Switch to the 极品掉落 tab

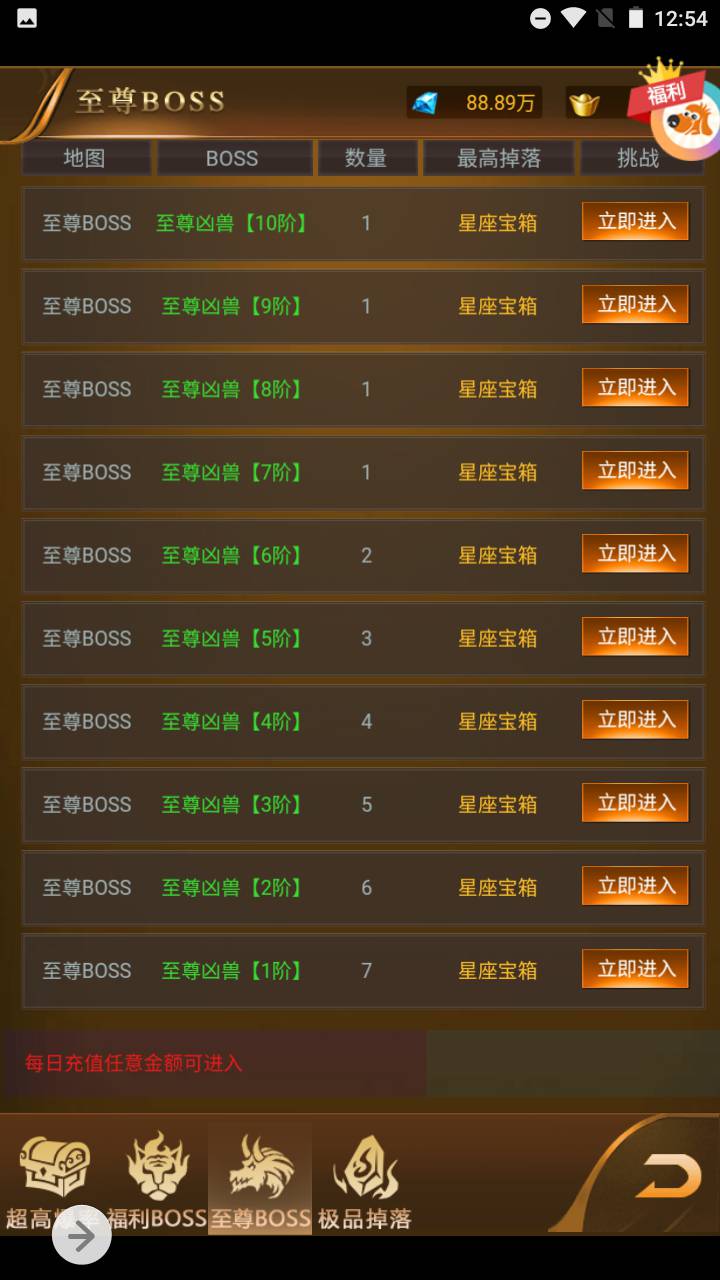pyautogui.click(x=365, y=1180)
